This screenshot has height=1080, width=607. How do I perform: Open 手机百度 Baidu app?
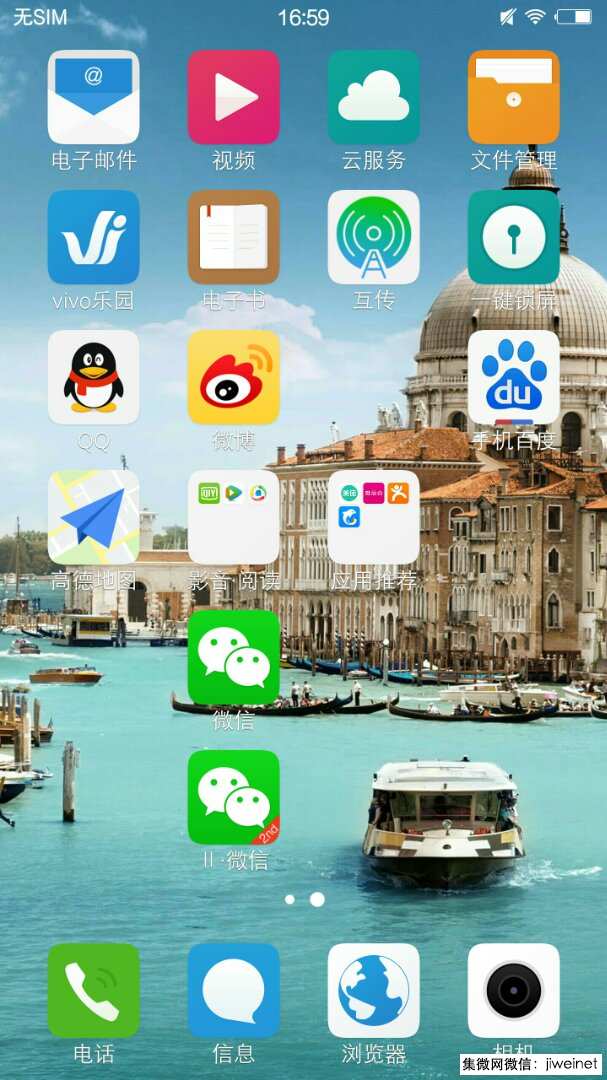coord(513,377)
